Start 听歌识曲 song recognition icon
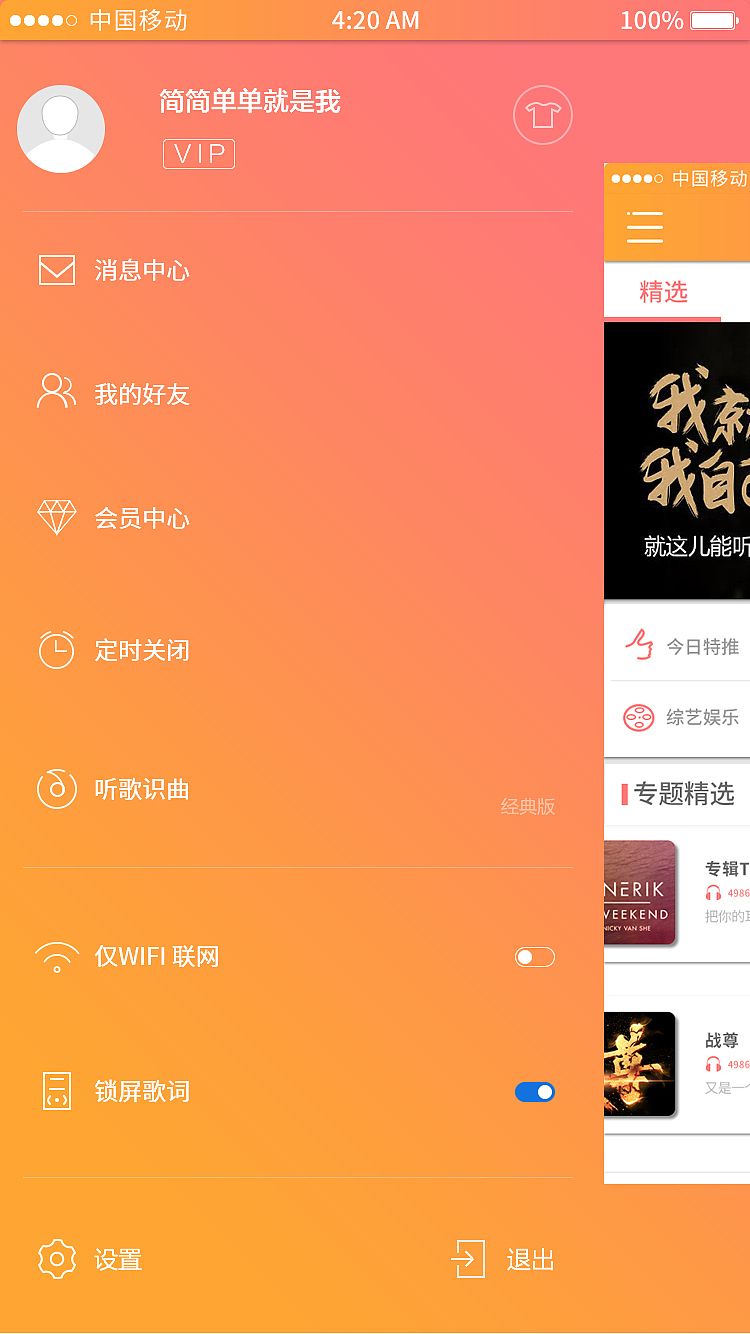Screen dimensions: 750x1334 point(57,789)
